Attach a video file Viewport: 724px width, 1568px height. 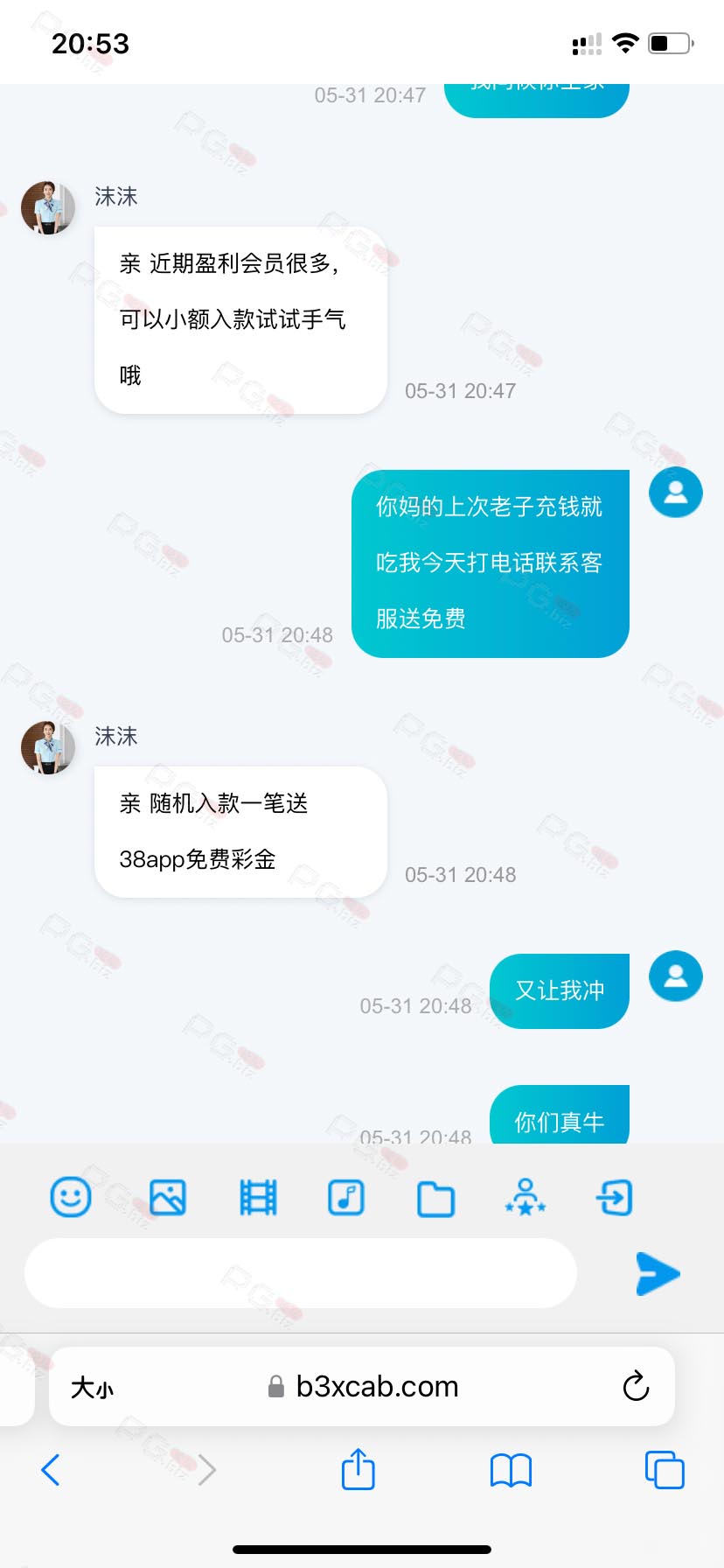click(258, 1197)
